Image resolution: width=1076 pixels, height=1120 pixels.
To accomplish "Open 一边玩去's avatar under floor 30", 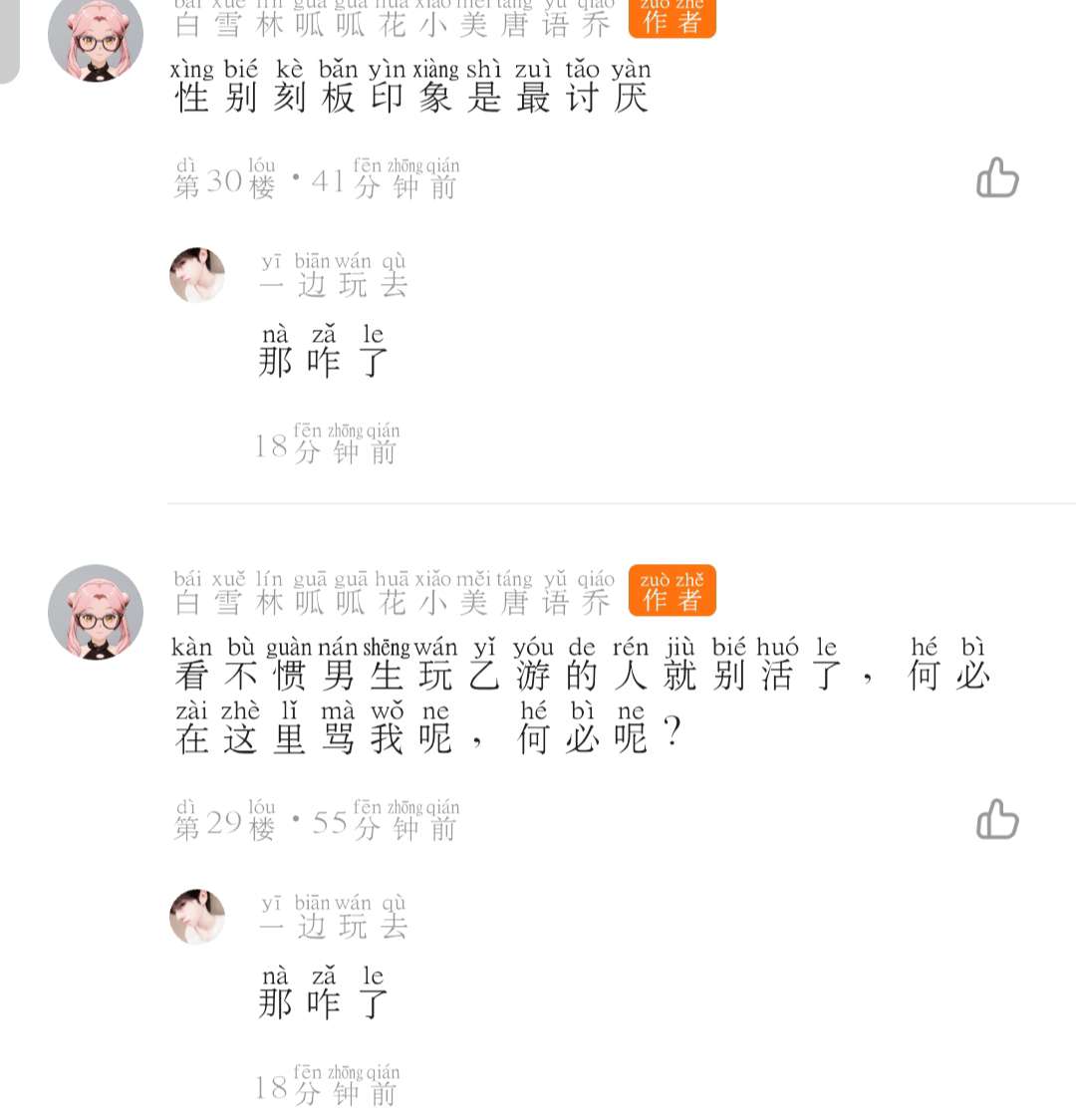I will [x=197, y=275].
